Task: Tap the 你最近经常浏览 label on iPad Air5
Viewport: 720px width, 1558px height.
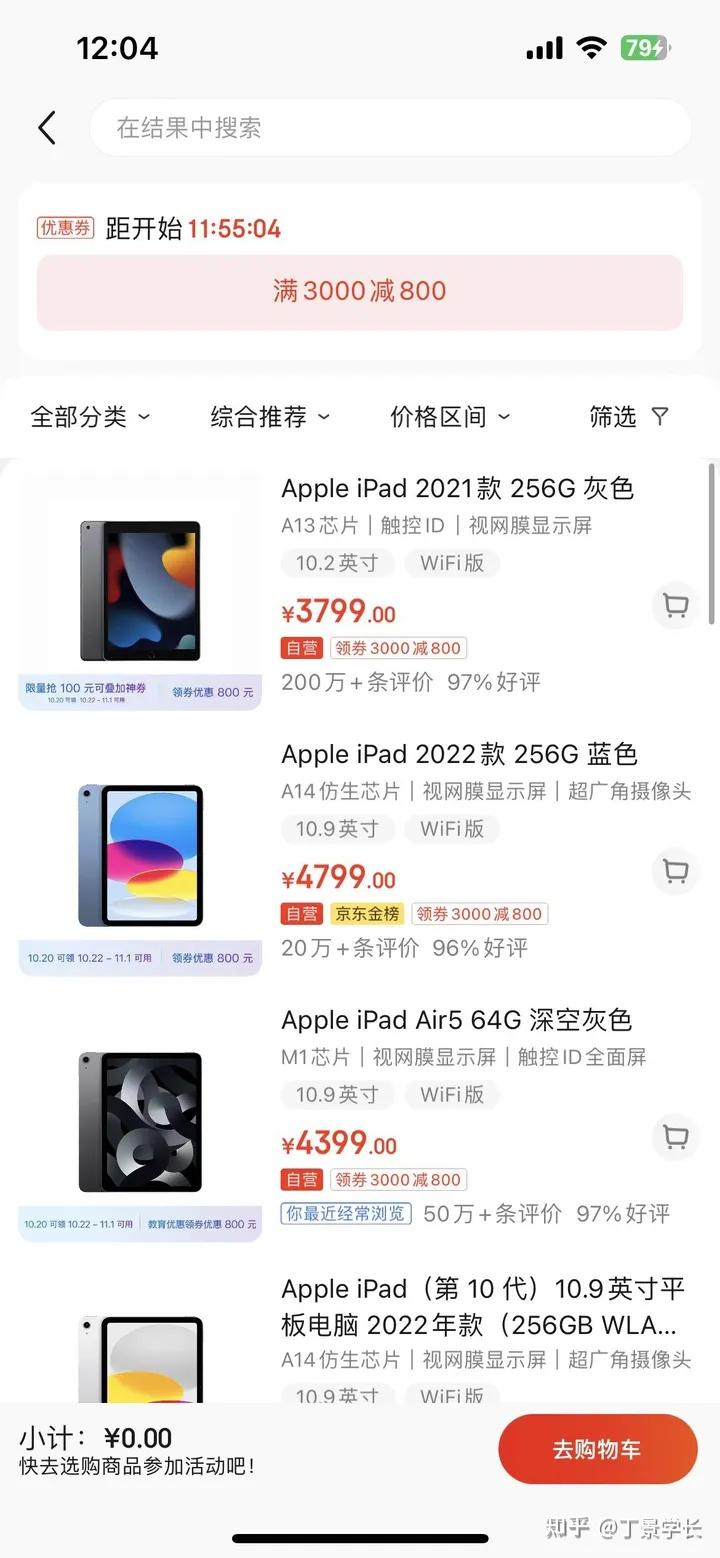Action: (x=345, y=1211)
